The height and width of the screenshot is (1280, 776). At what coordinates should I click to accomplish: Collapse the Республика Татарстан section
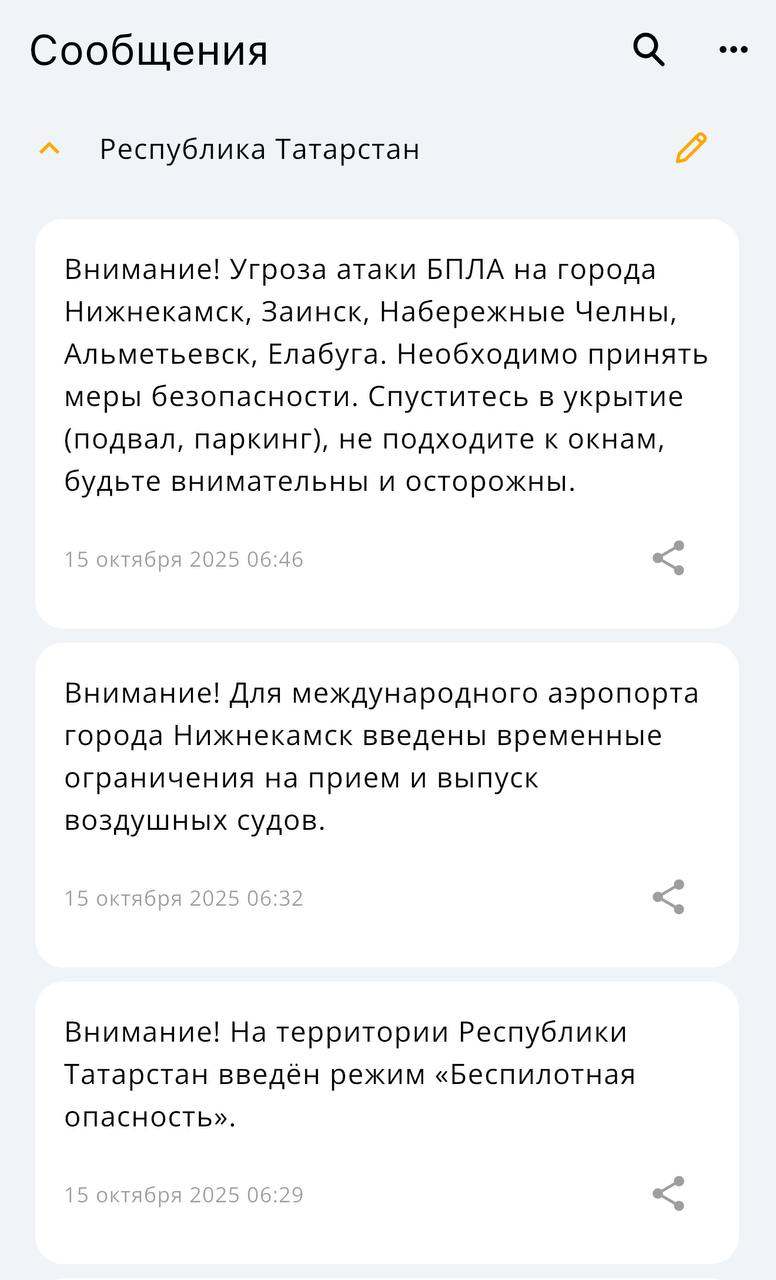pos(49,149)
